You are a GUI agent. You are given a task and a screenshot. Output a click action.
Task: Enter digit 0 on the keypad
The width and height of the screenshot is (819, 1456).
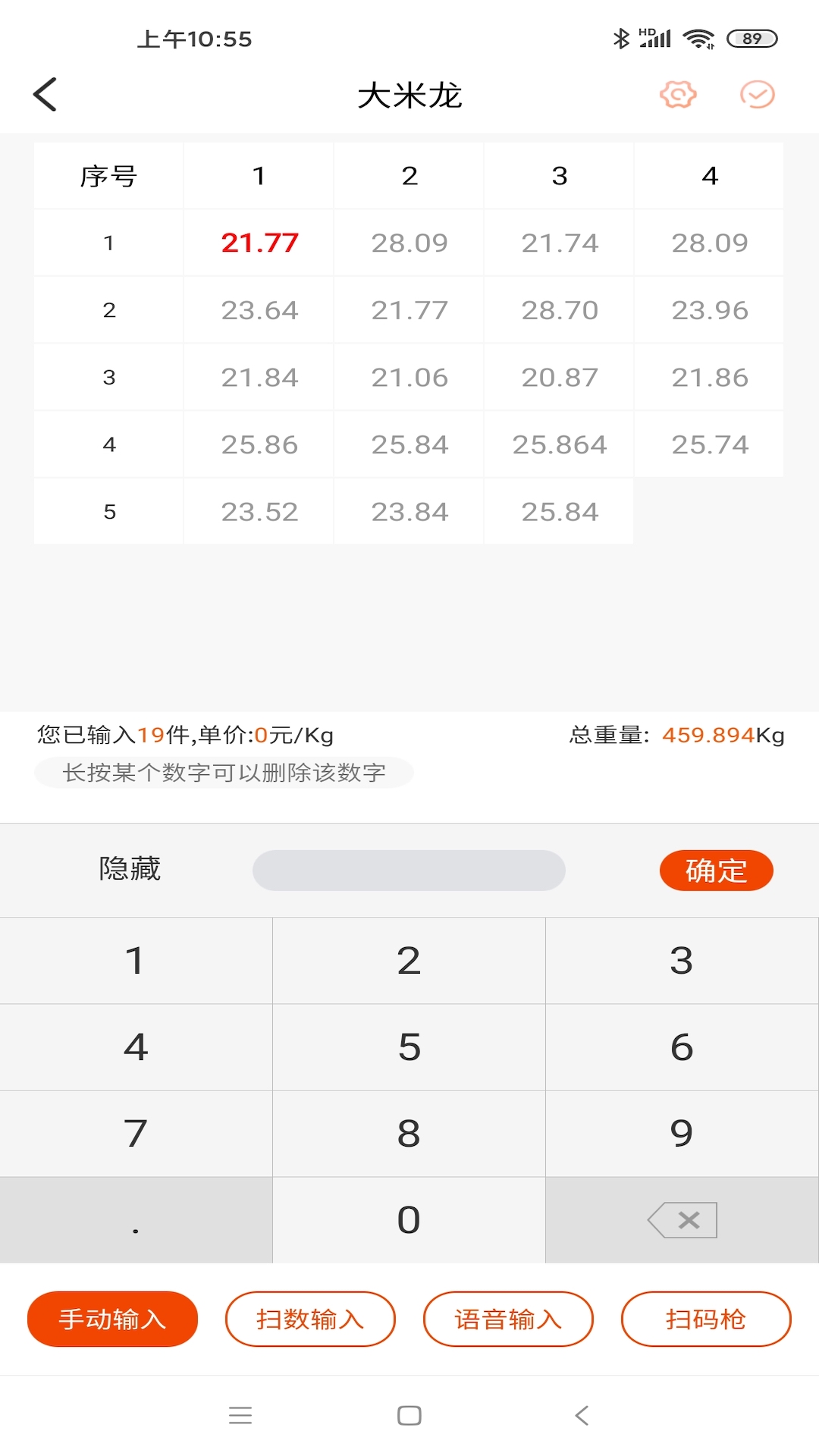[409, 1220]
